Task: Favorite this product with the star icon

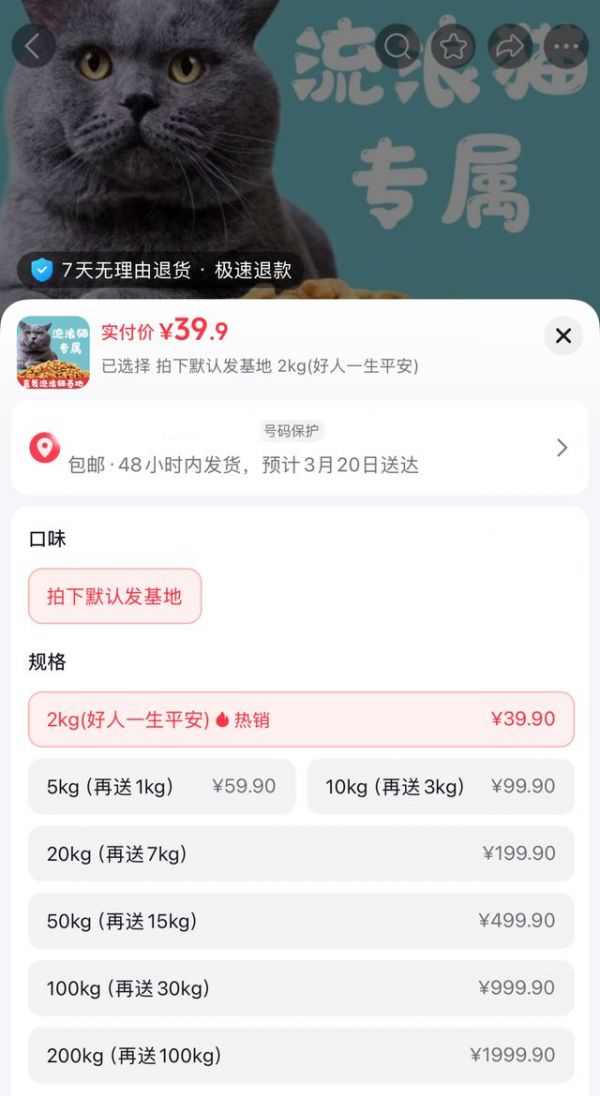Action: coord(453,46)
